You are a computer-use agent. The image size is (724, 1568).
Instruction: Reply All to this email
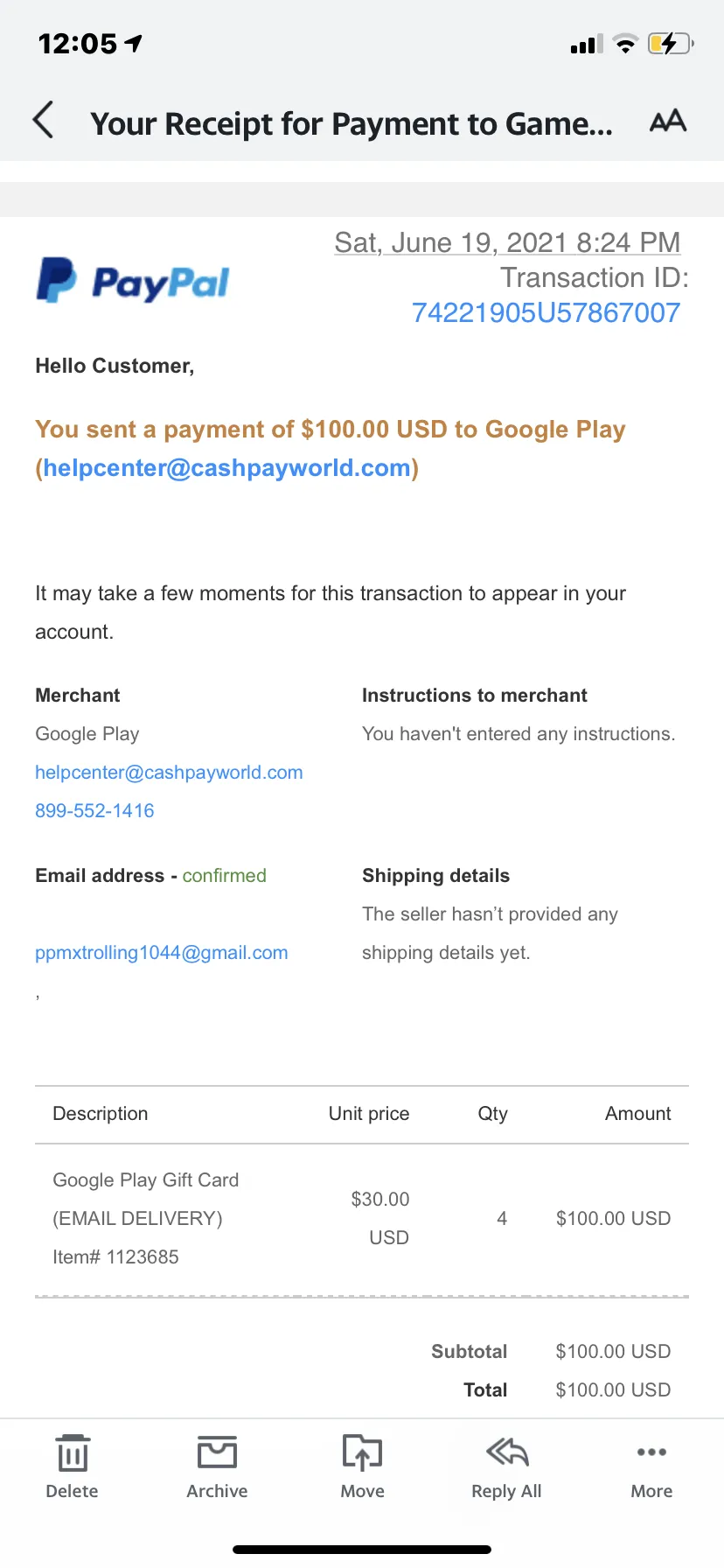507,1467
